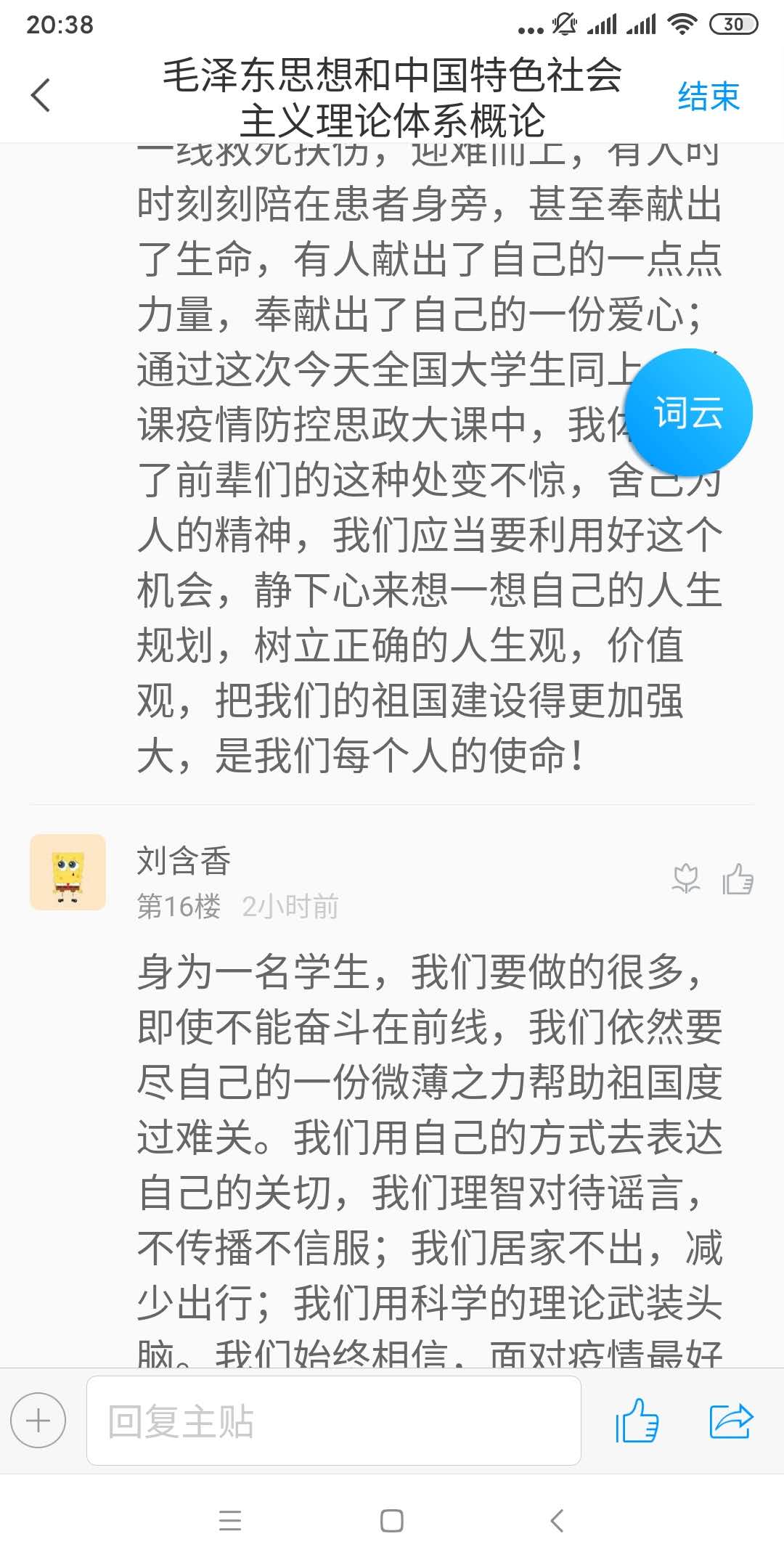Viewport: 784px width, 1568px height.
Task: Tap the 回复主贴 reply field
Action: click(x=333, y=1421)
